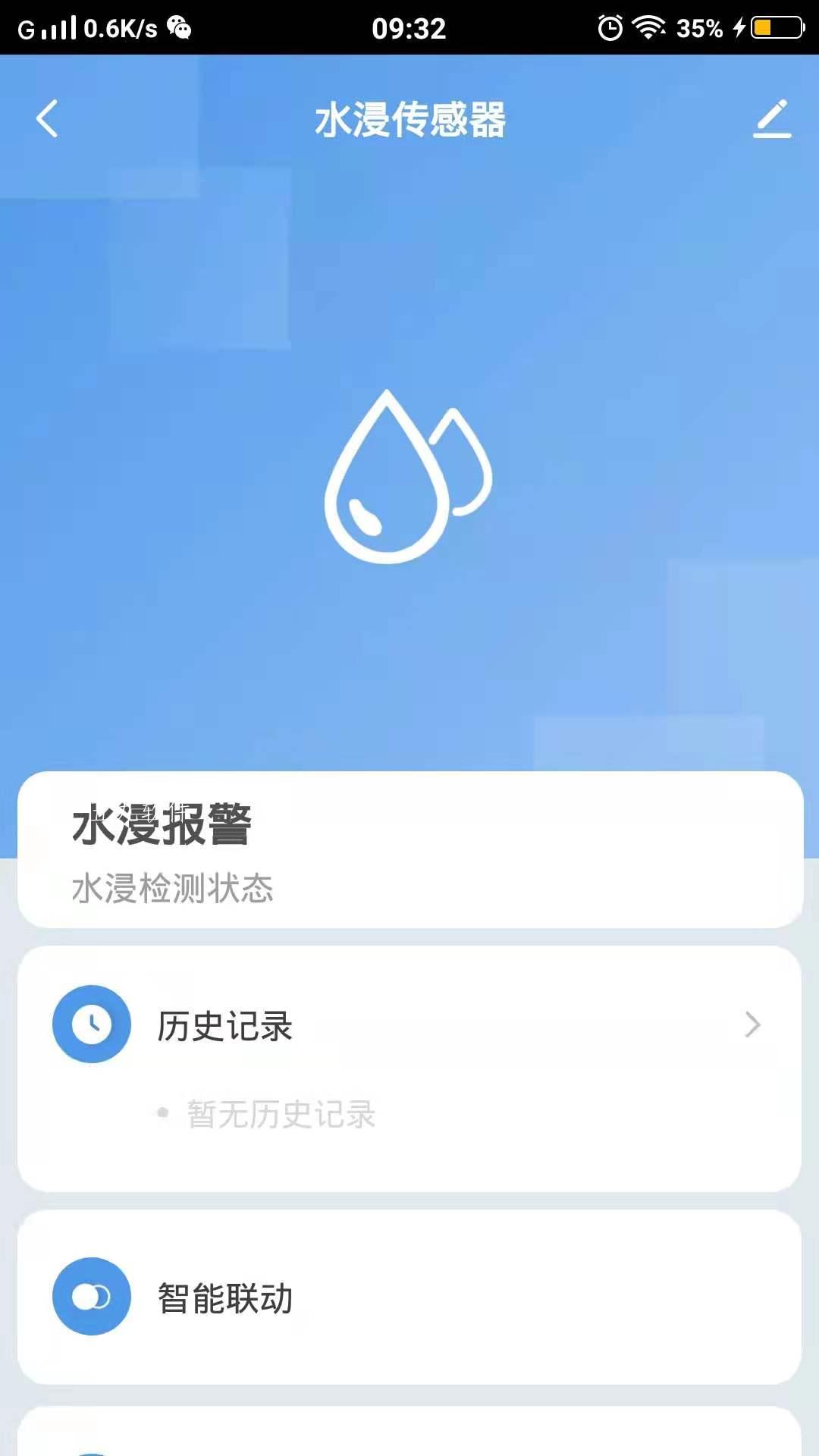Tap the dot marker before 暂无历史记录
This screenshot has height=1456, width=819.
(162, 1113)
